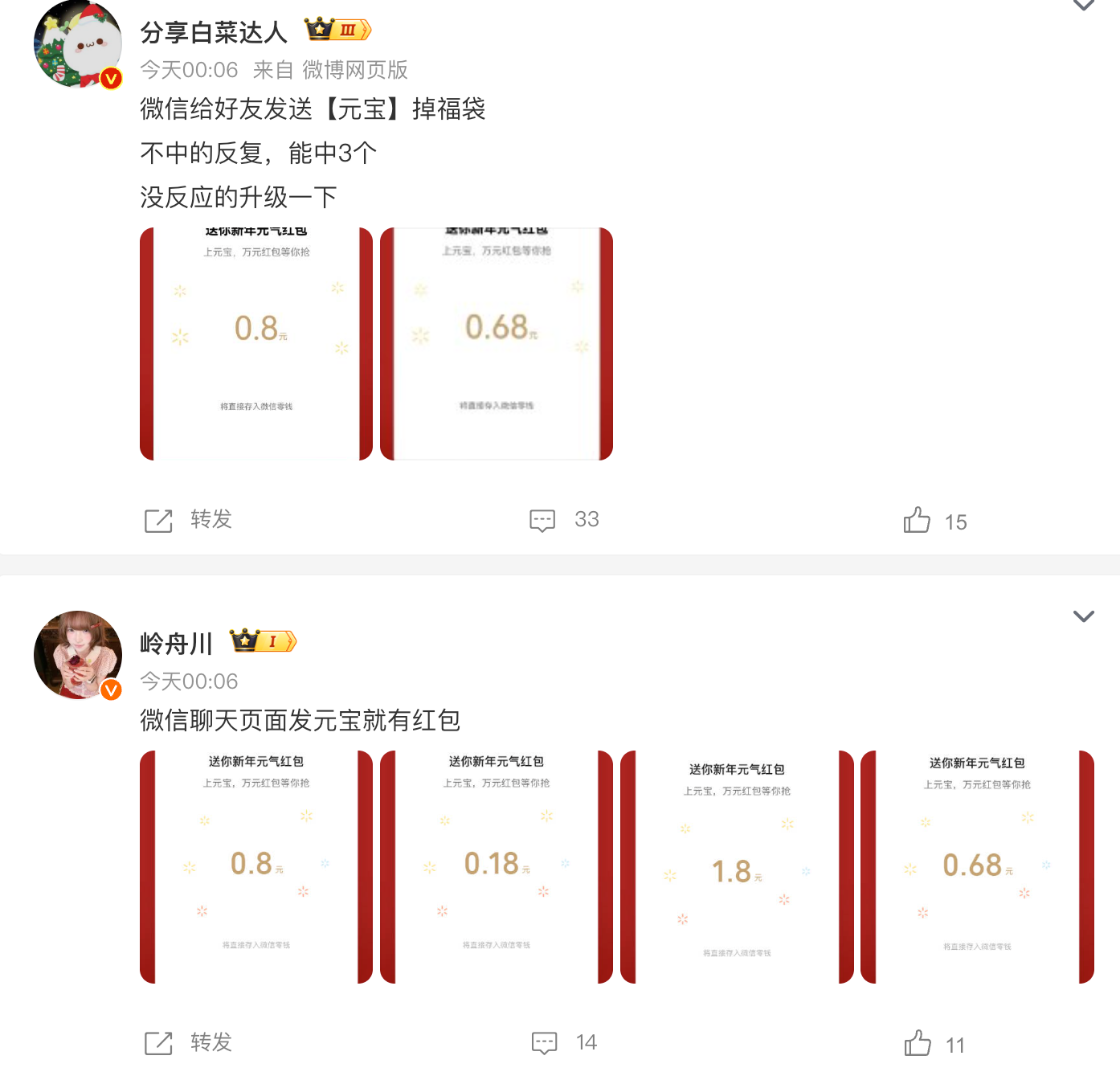Repost 分享白菜达人's post
The width and height of the screenshot is (1120, 1072).
(189, 520)
